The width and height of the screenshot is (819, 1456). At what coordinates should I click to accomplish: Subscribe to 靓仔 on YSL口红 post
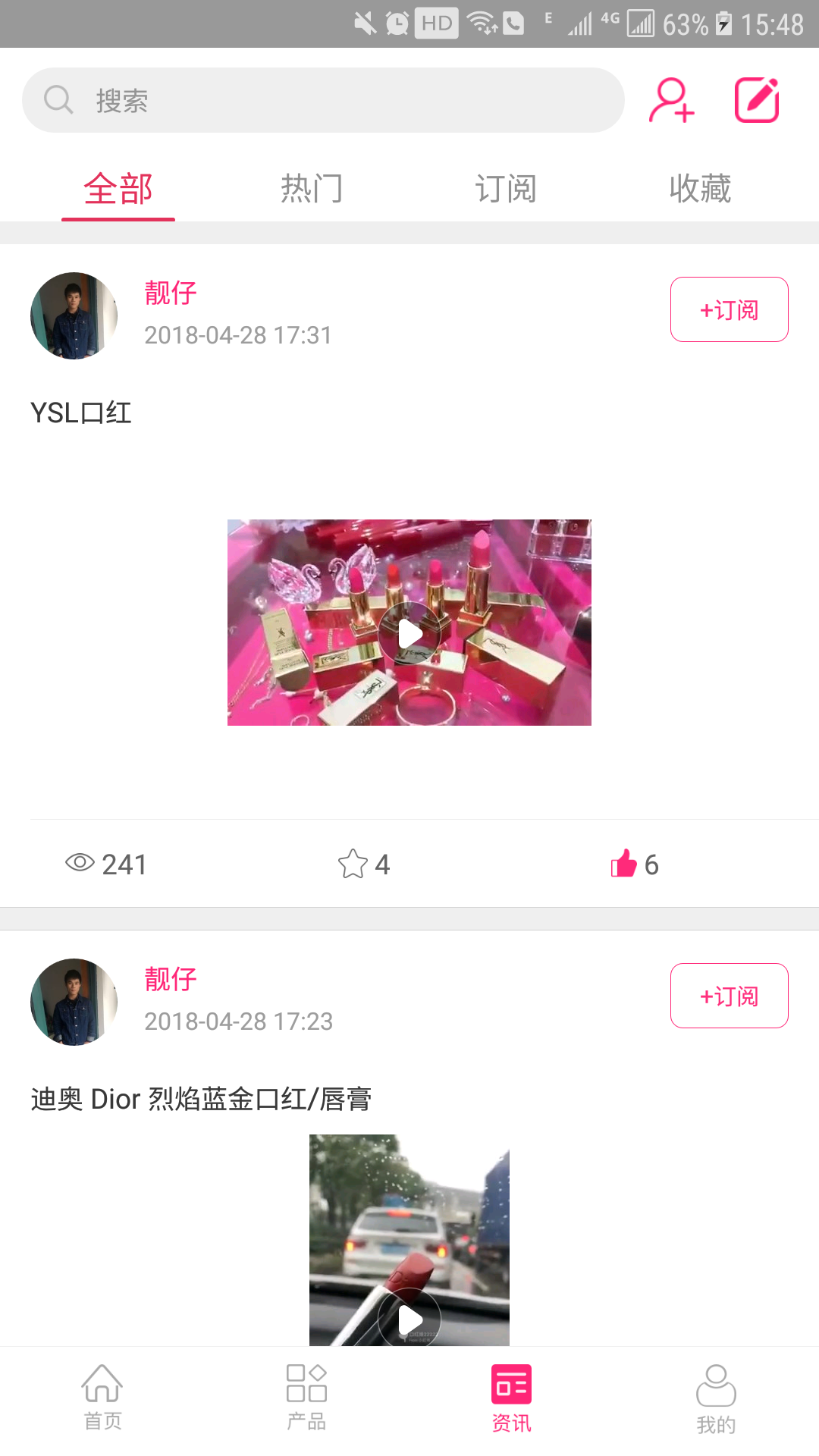coord(729,309)
